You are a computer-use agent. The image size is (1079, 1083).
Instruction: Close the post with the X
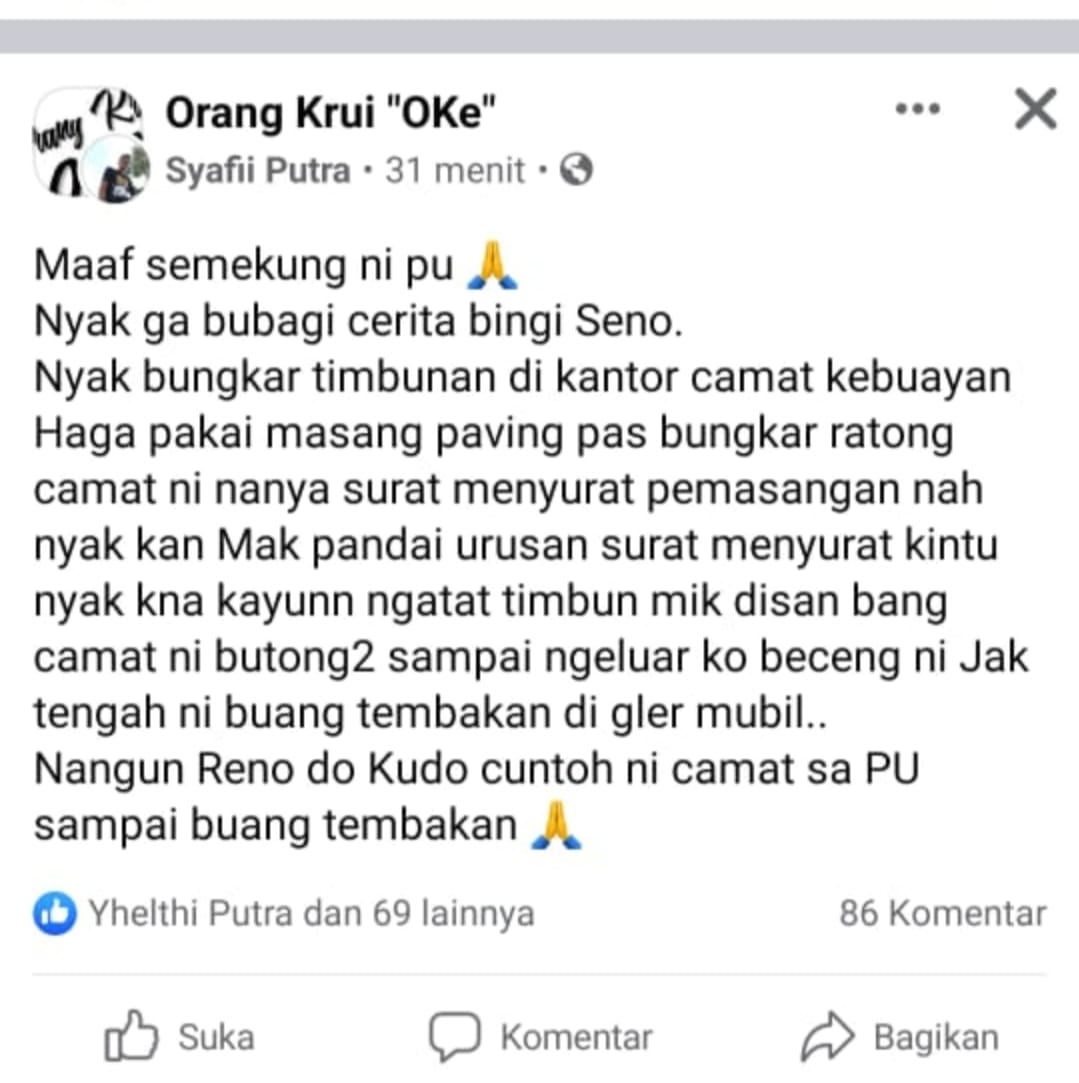click(1034, 110)
